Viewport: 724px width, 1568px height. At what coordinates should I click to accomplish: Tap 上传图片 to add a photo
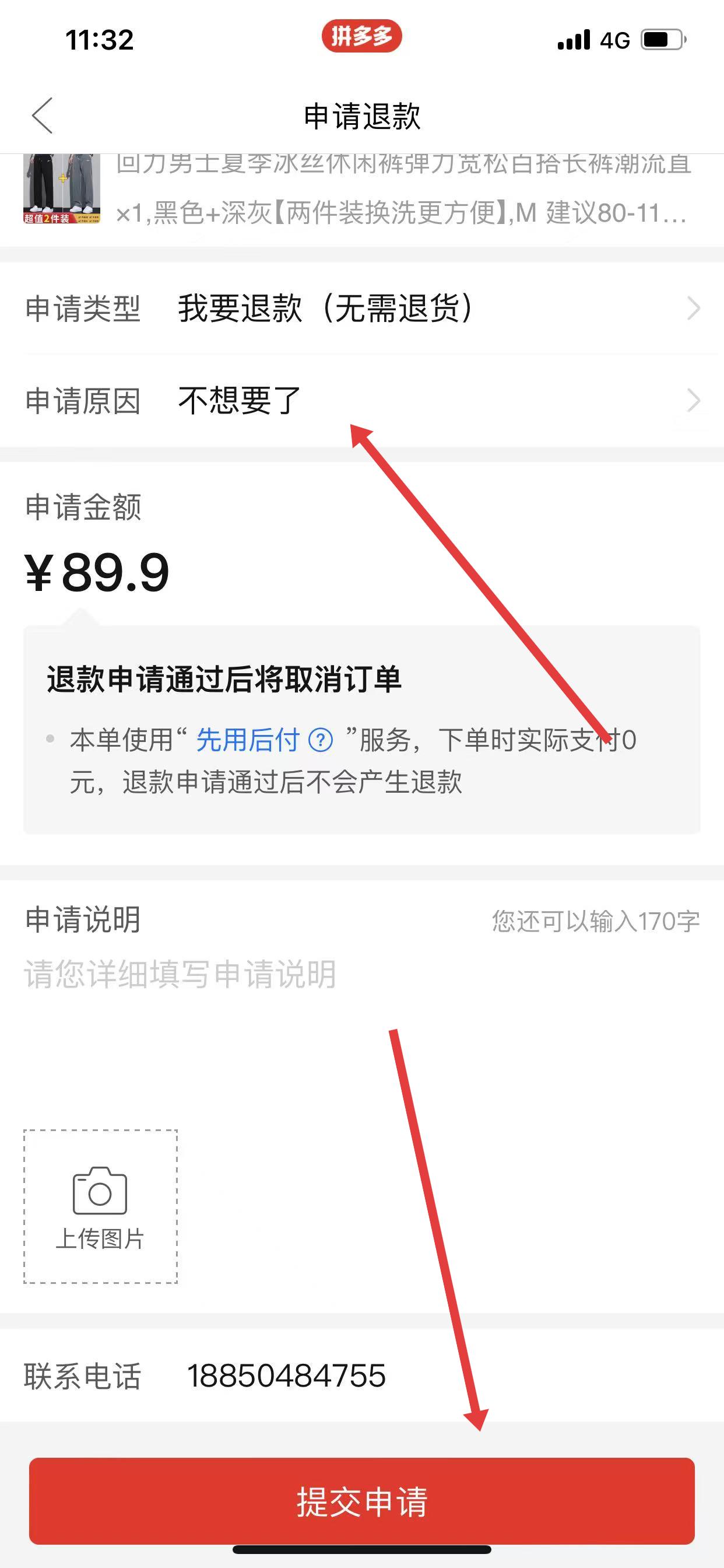[x=100, y=1206]
